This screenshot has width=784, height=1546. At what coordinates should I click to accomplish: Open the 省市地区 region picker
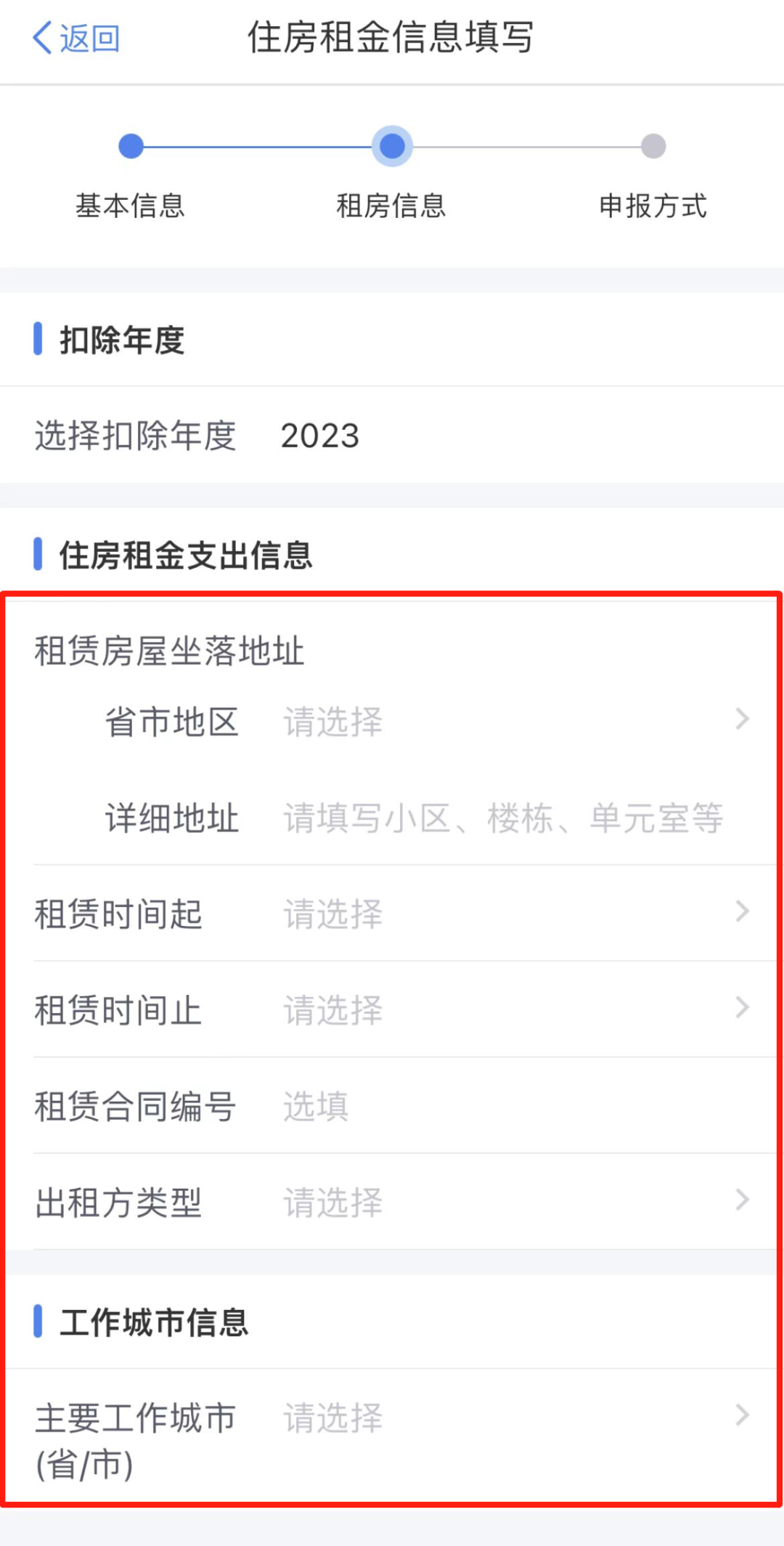pyautogui.click(x=508, y=722)
